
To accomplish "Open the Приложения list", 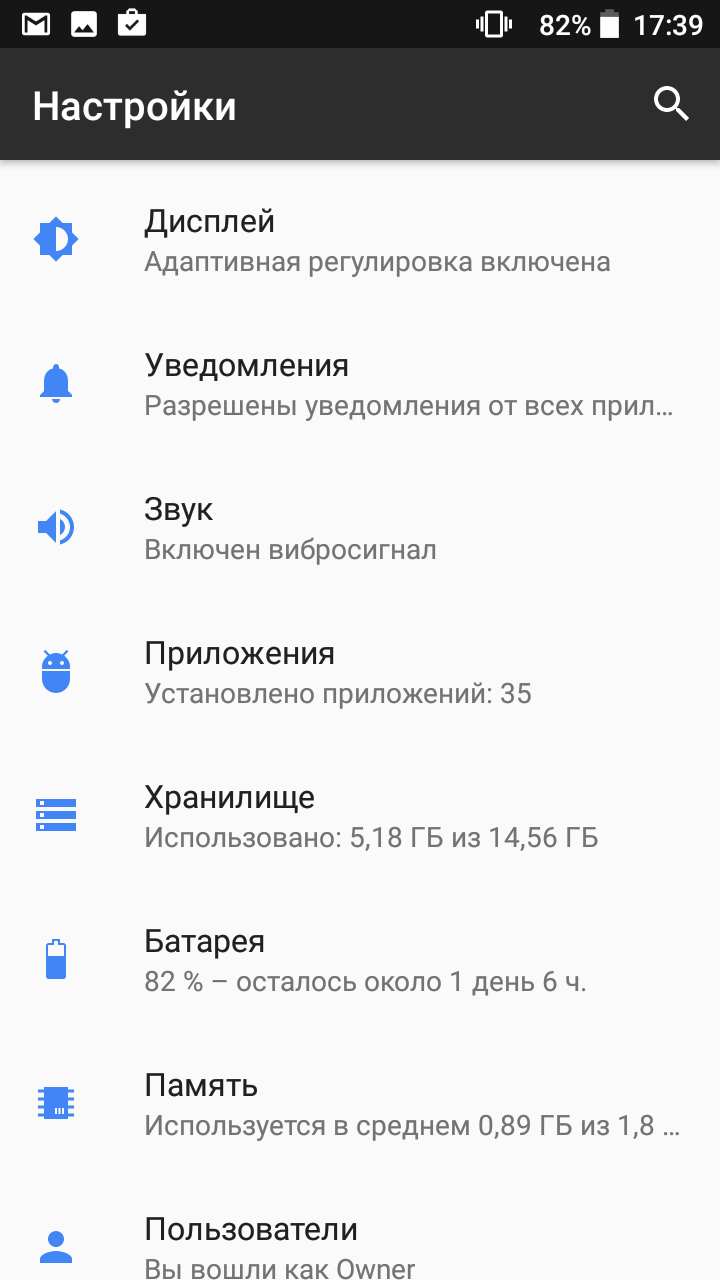I will 360,672.
